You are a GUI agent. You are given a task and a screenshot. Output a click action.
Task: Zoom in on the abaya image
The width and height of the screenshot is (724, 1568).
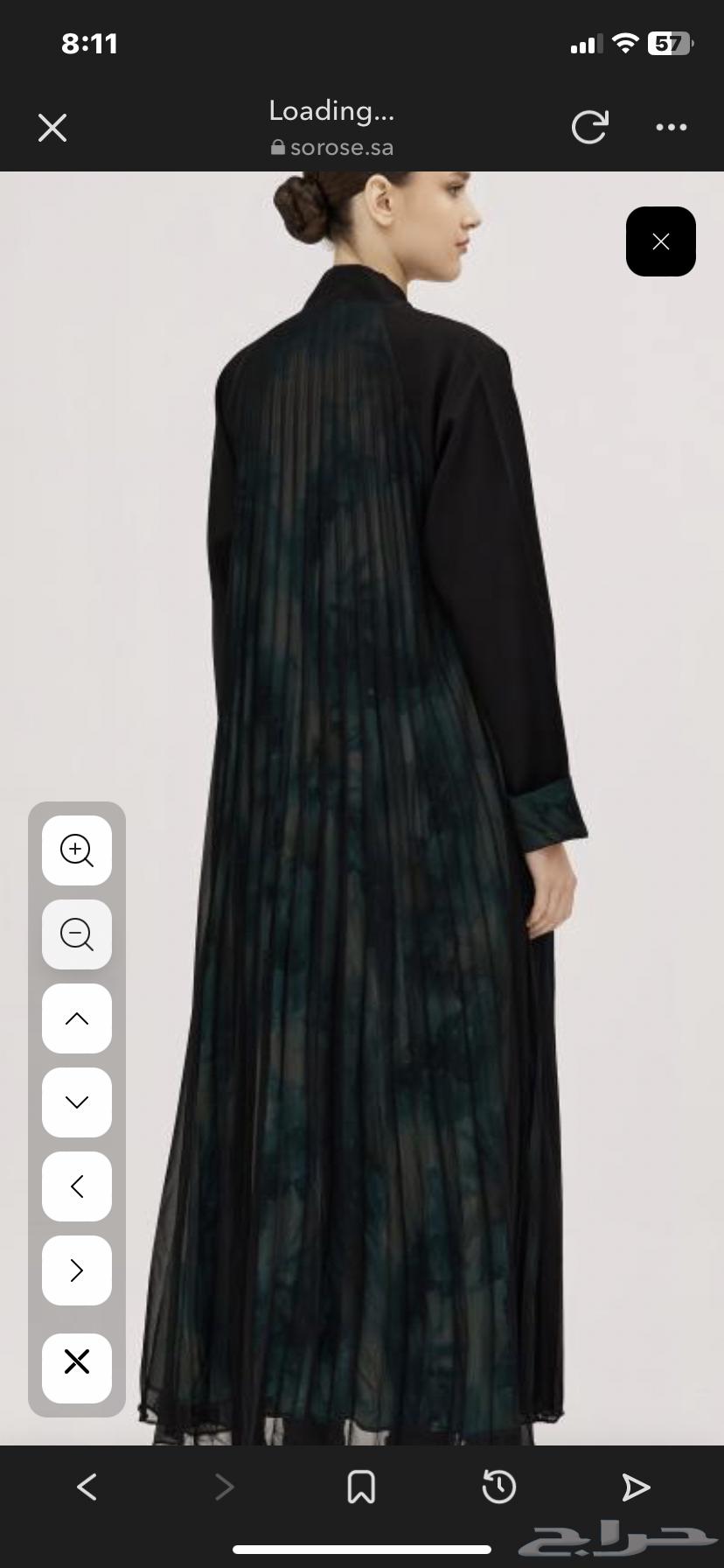pos(77,850)
